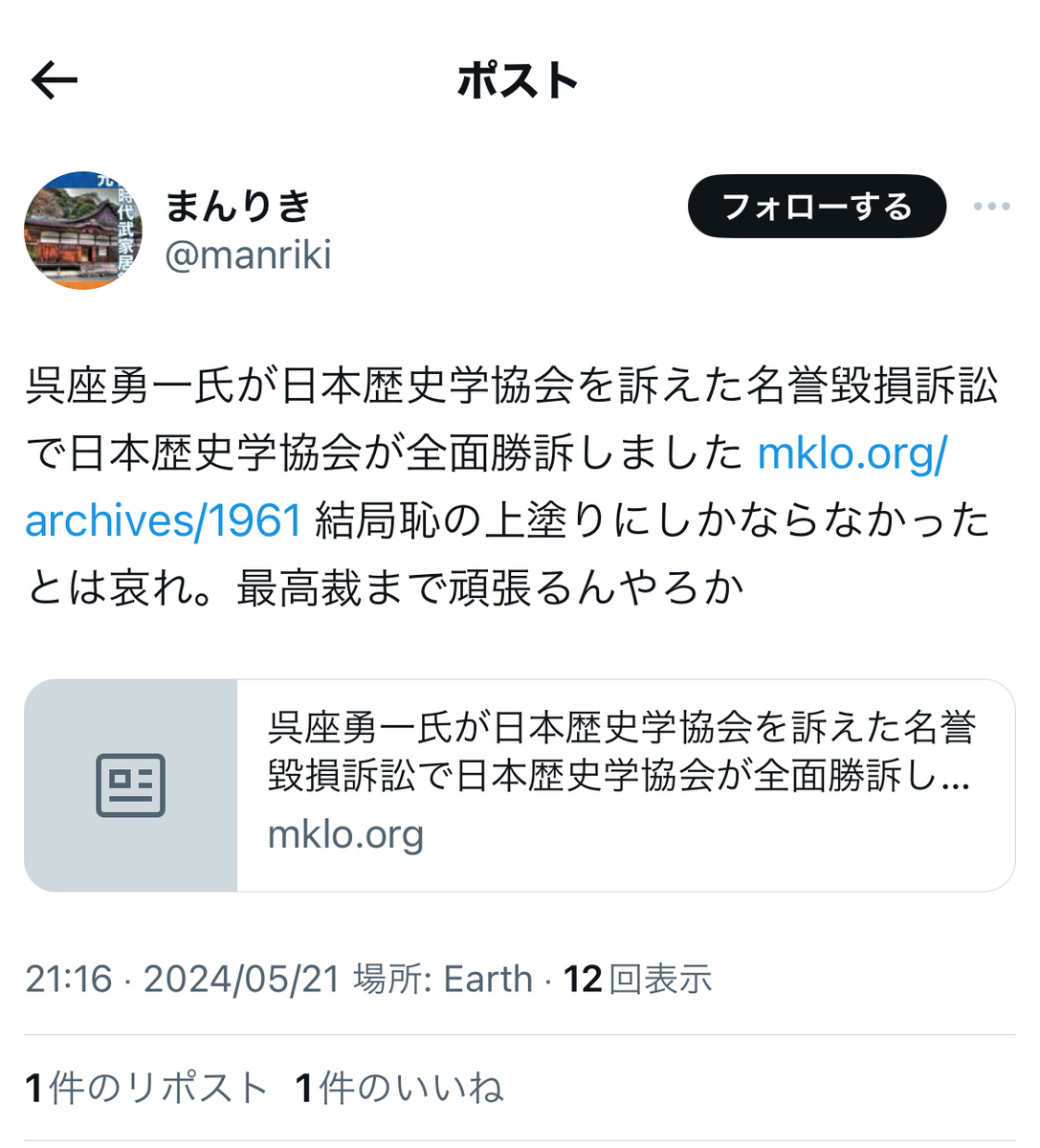Viewport: 1040px width, 1148px height.
Task: Go back using the arrow icon
Action: (x=55, y=80)
